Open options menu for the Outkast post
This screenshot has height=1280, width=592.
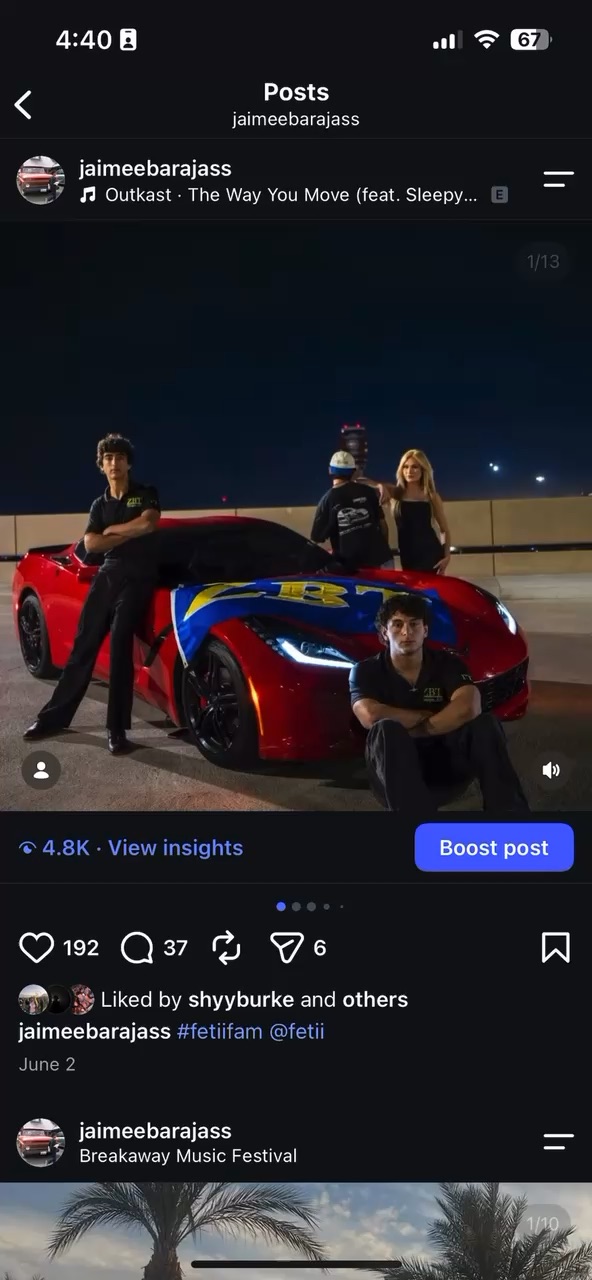558,180
